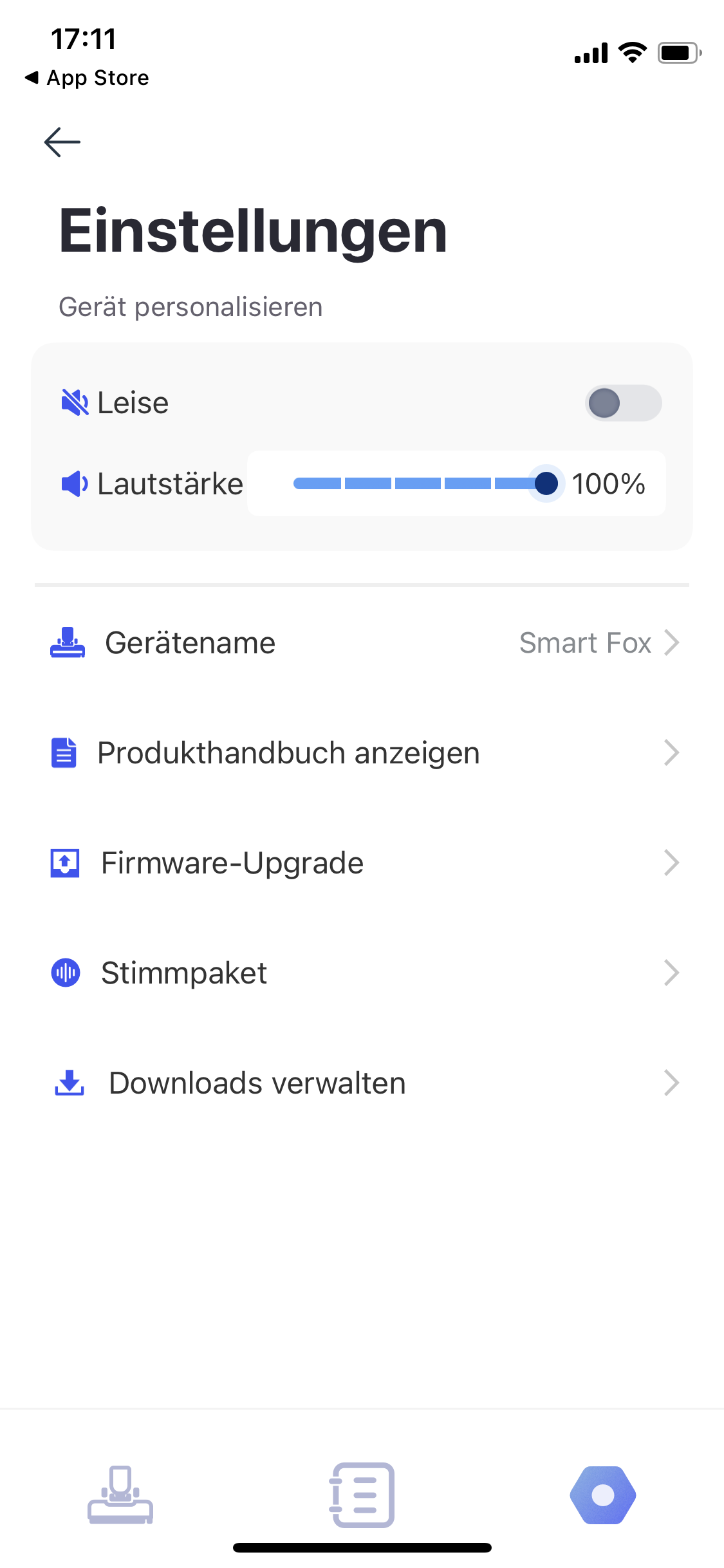Screen dimensions: 724x1568
Task: Click the document icon for Produkthandbuch anzeigen
Action: coord(64,752)
